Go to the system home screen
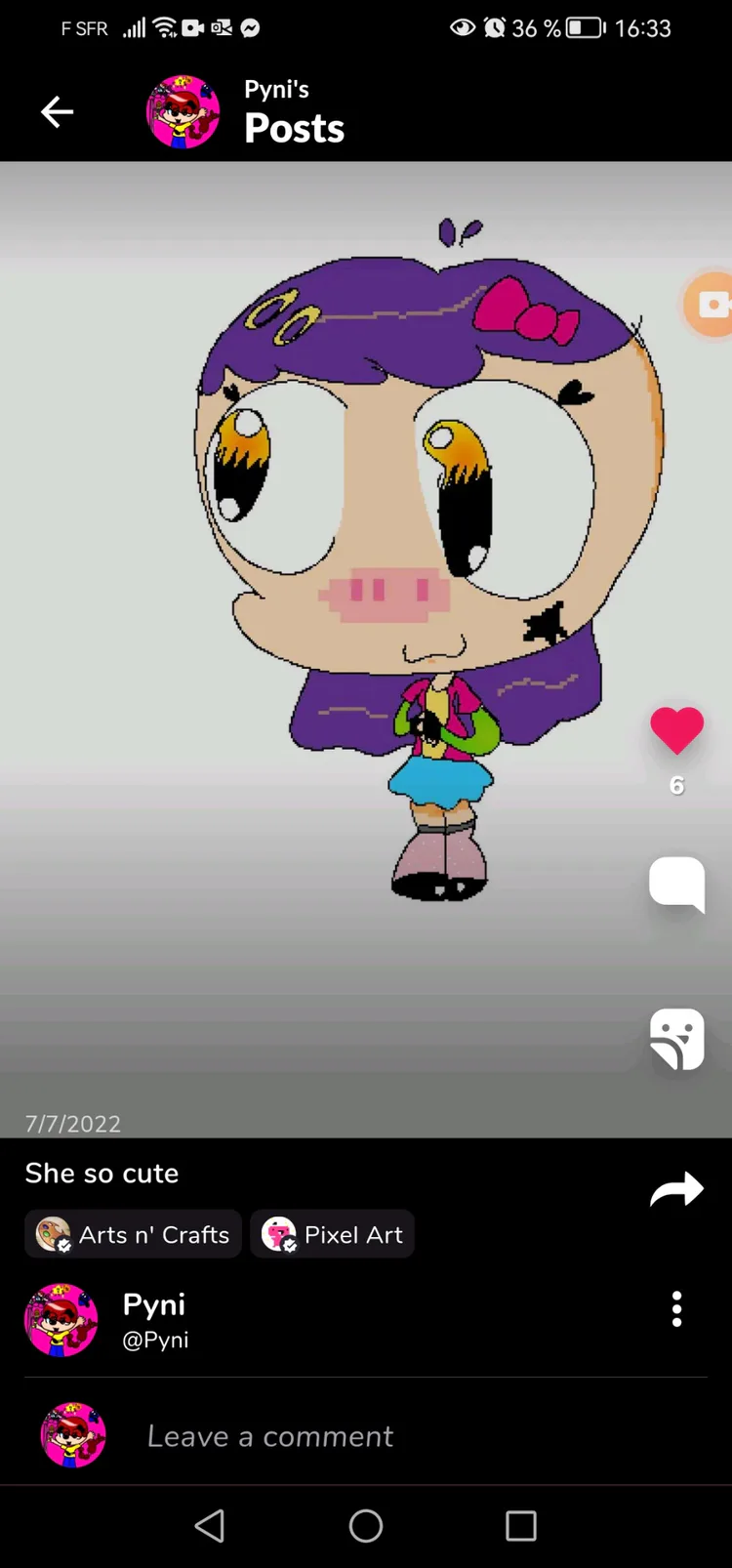 tap(366, 1525)
